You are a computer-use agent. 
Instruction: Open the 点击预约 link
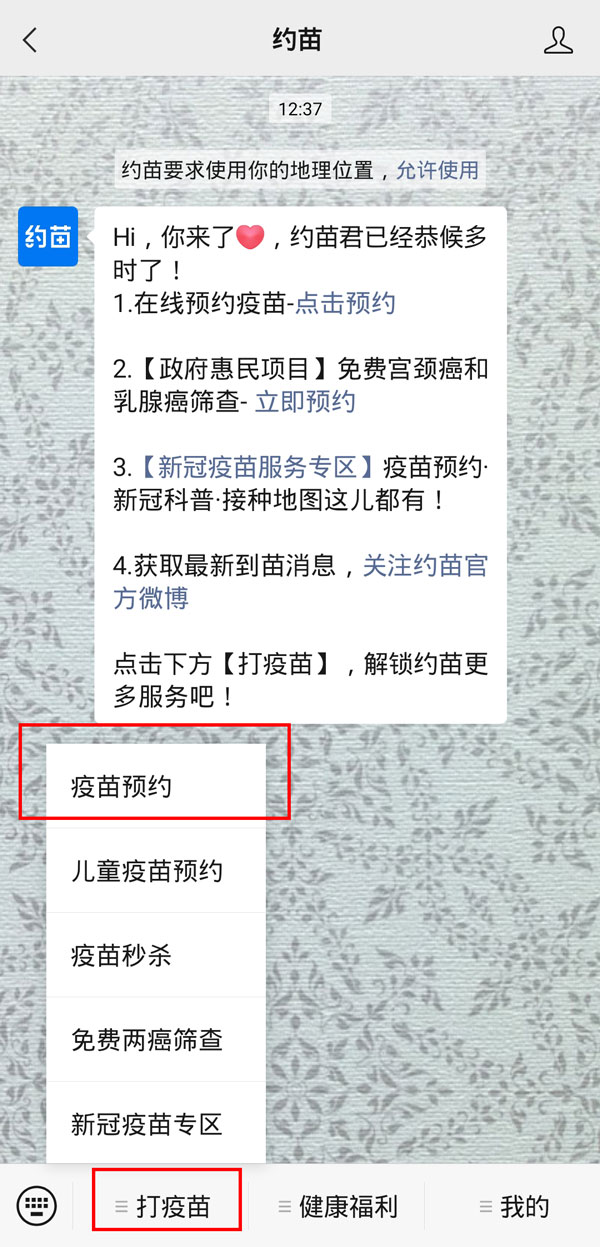[x=345, y=305]
